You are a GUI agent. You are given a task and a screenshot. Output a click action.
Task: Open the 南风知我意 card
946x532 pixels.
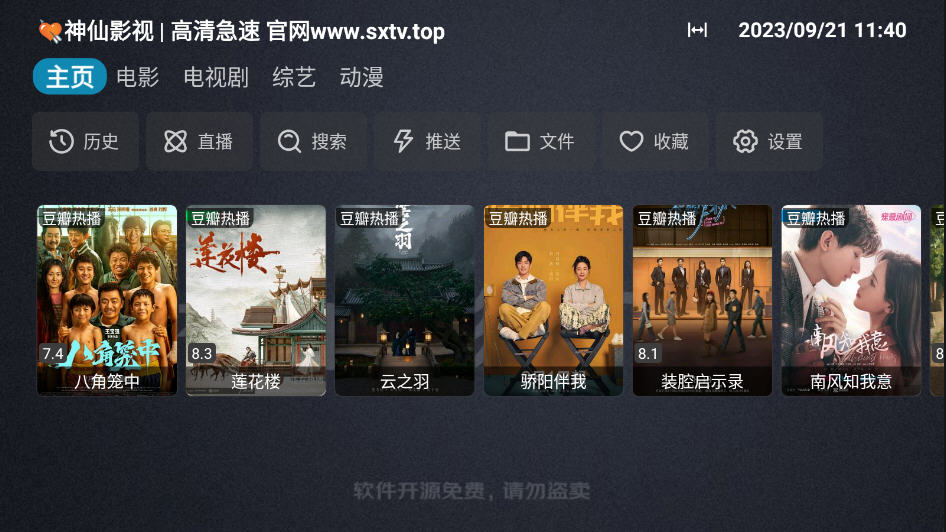coord(851,300)
